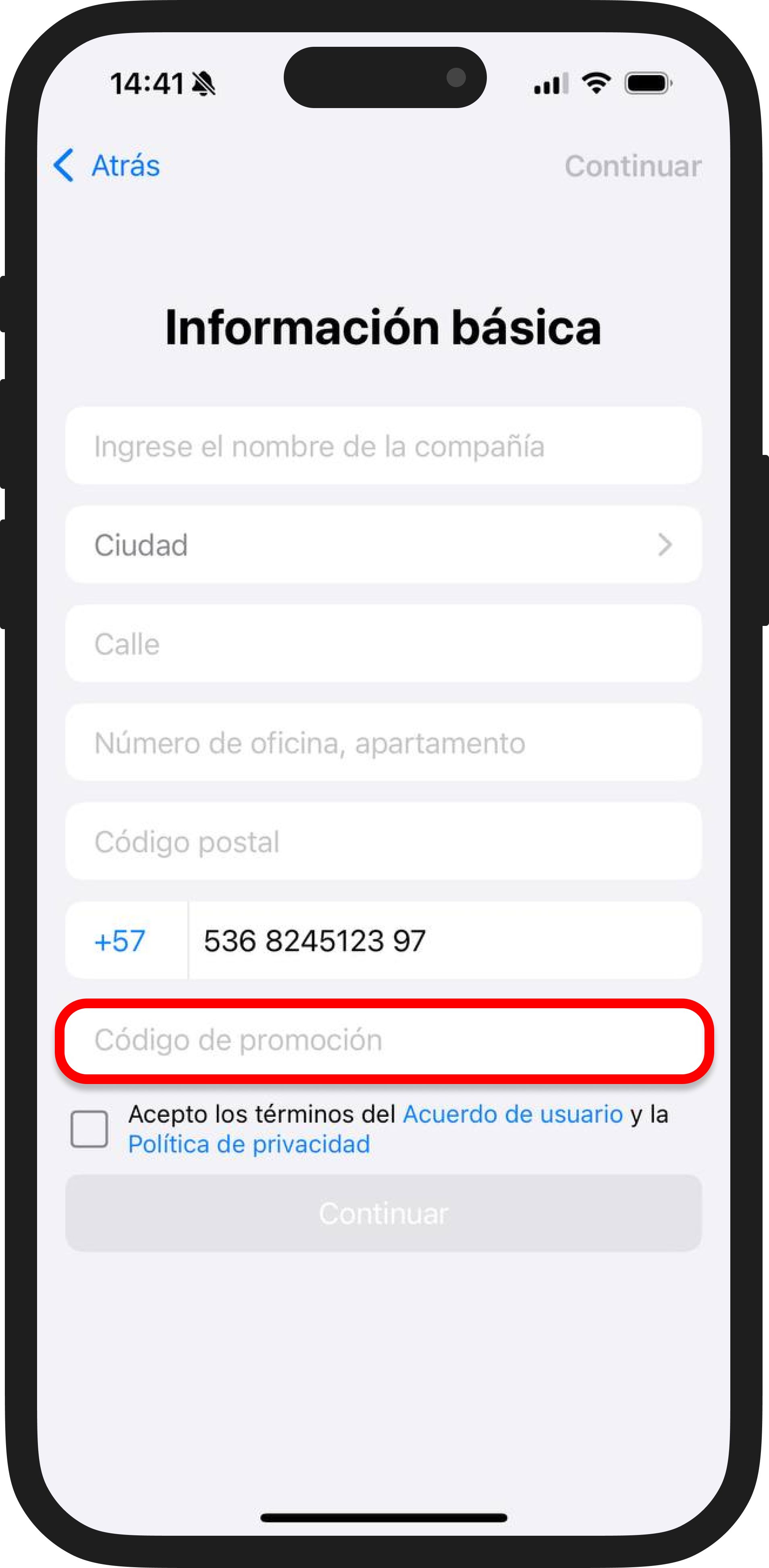The height and width of the screenshot is (1568, 769).
Task: Open the Política de privacidad link
Action: coord(249,1145)
